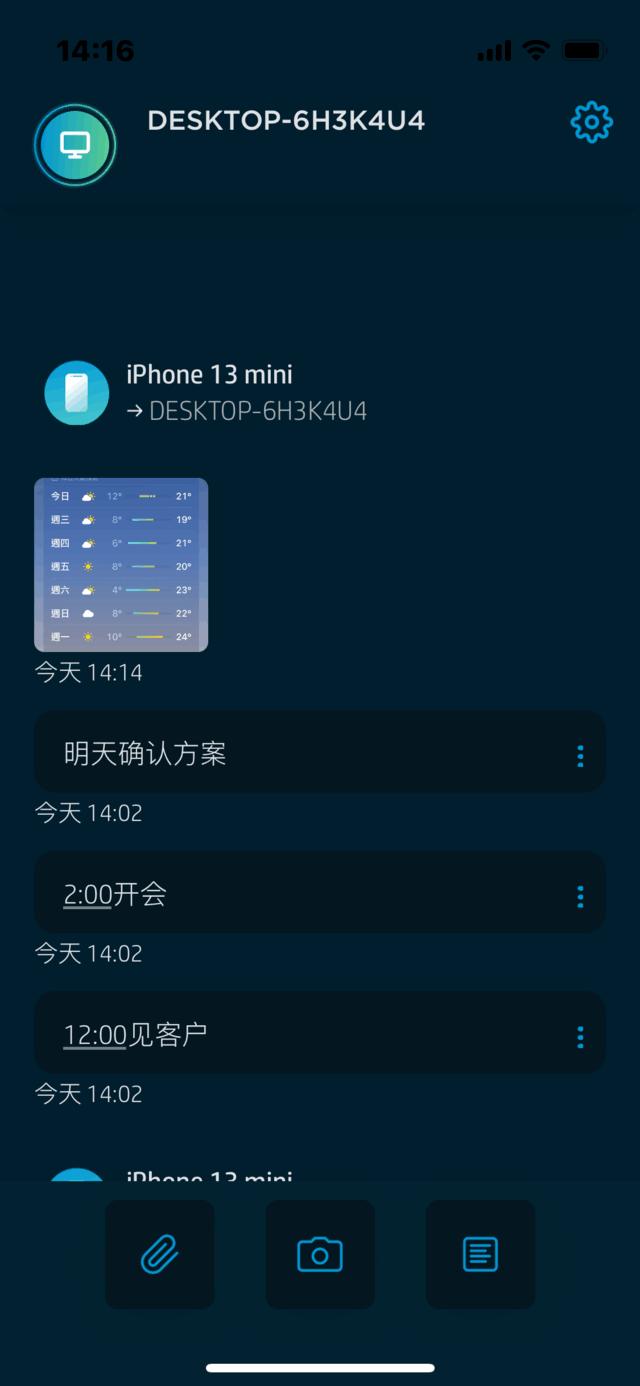Tap the underlined 2:00 time link
This screenshot has height=1386, width=640.
pos(88,894)
